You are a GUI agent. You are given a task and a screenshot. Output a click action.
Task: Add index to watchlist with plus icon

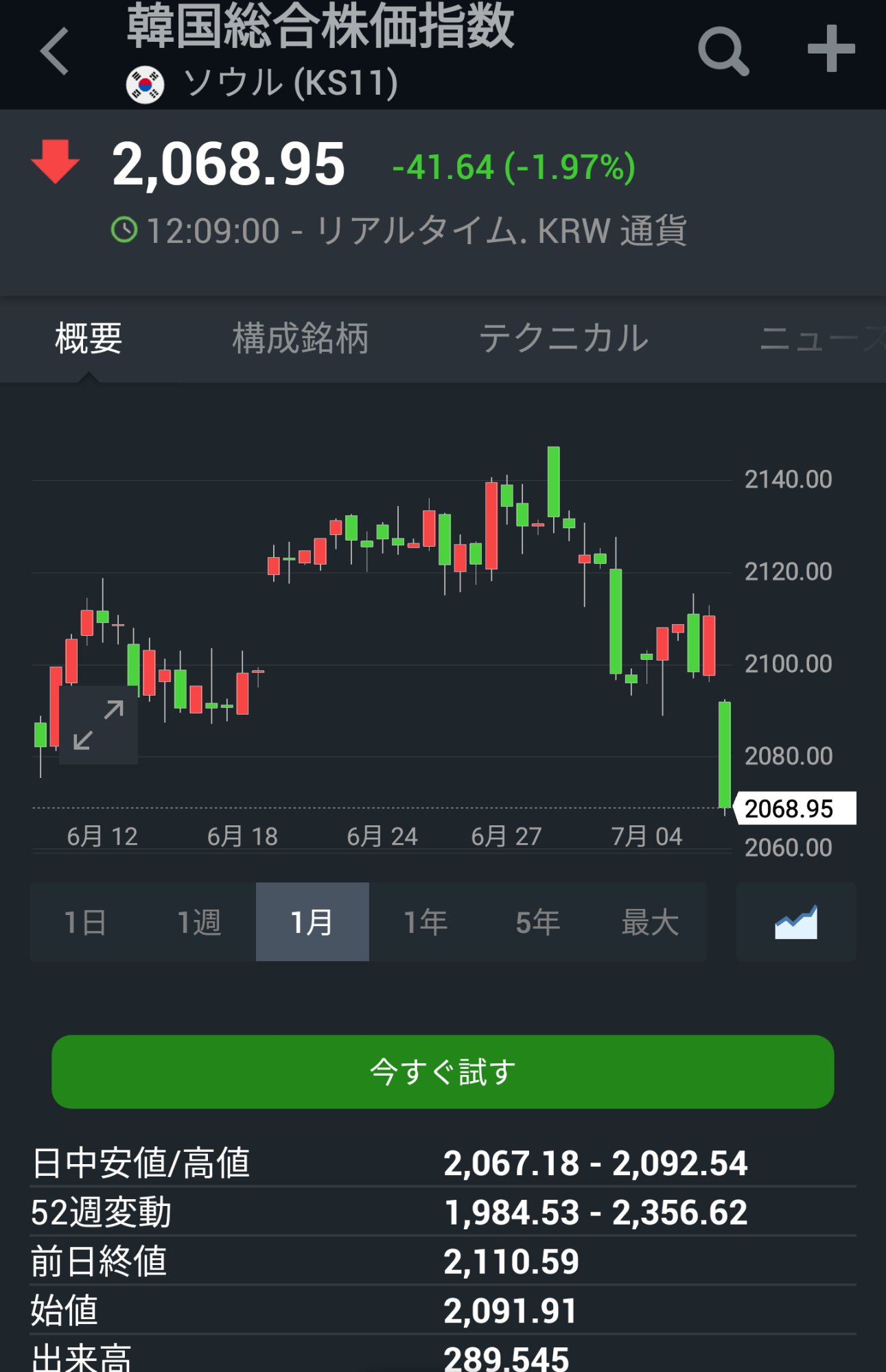830,49
